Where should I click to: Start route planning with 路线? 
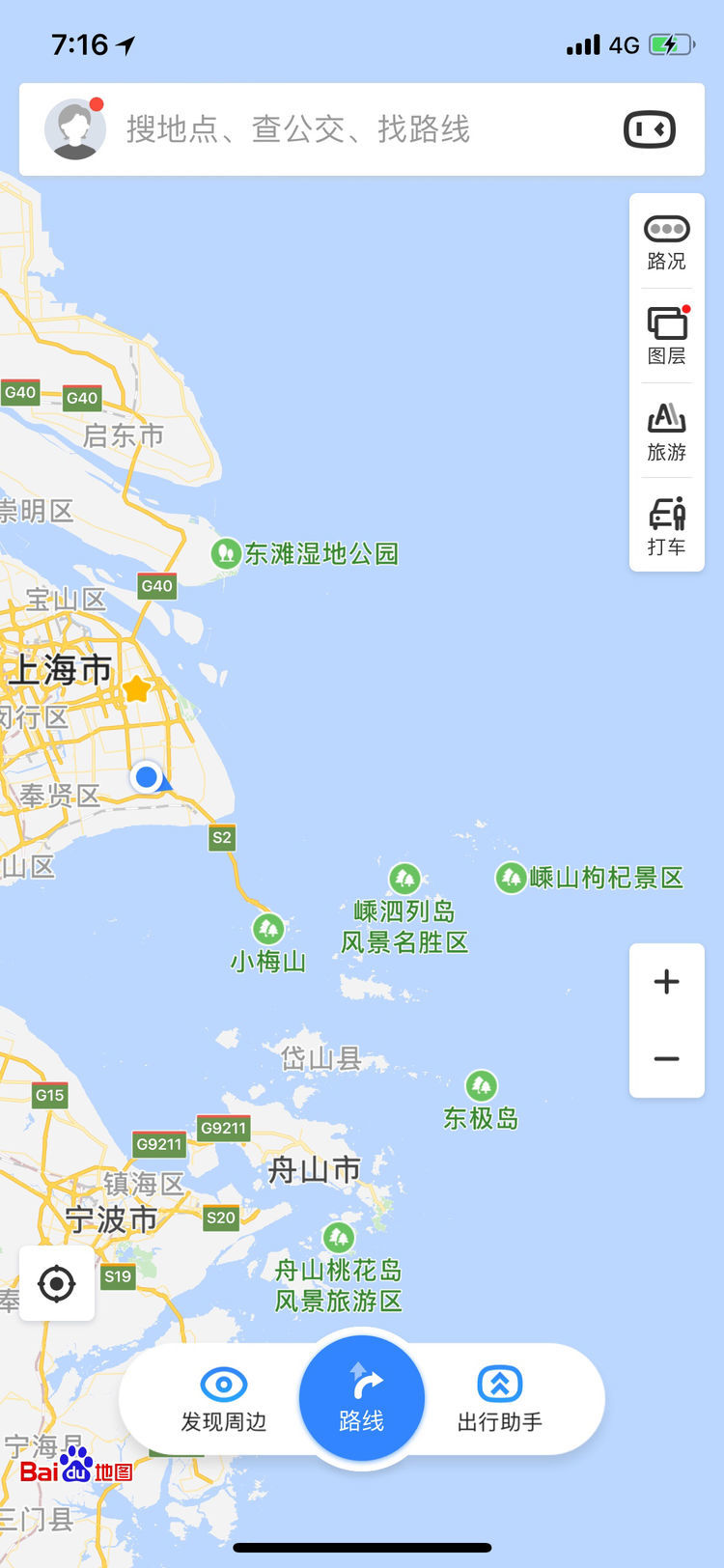tap(362, 1399)
